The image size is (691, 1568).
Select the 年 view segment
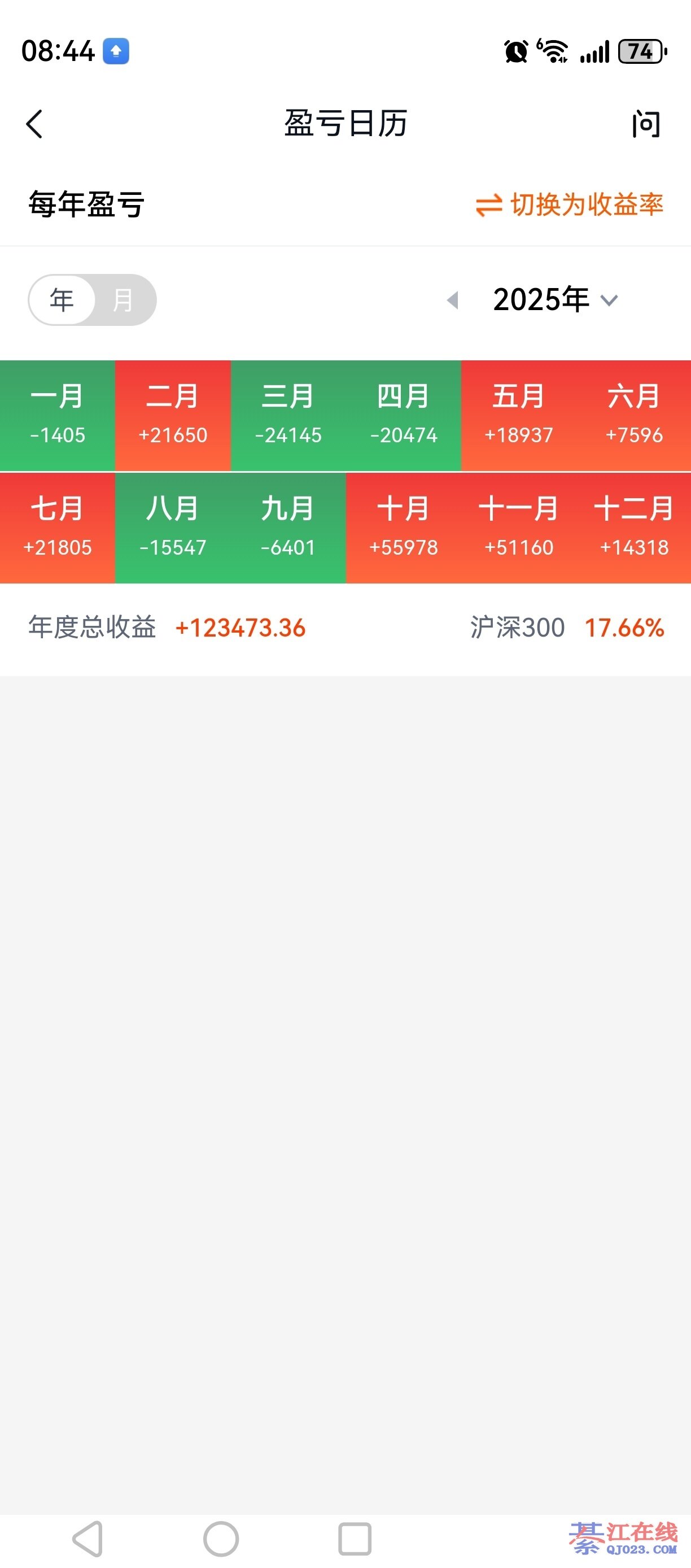tap(62, 300)
